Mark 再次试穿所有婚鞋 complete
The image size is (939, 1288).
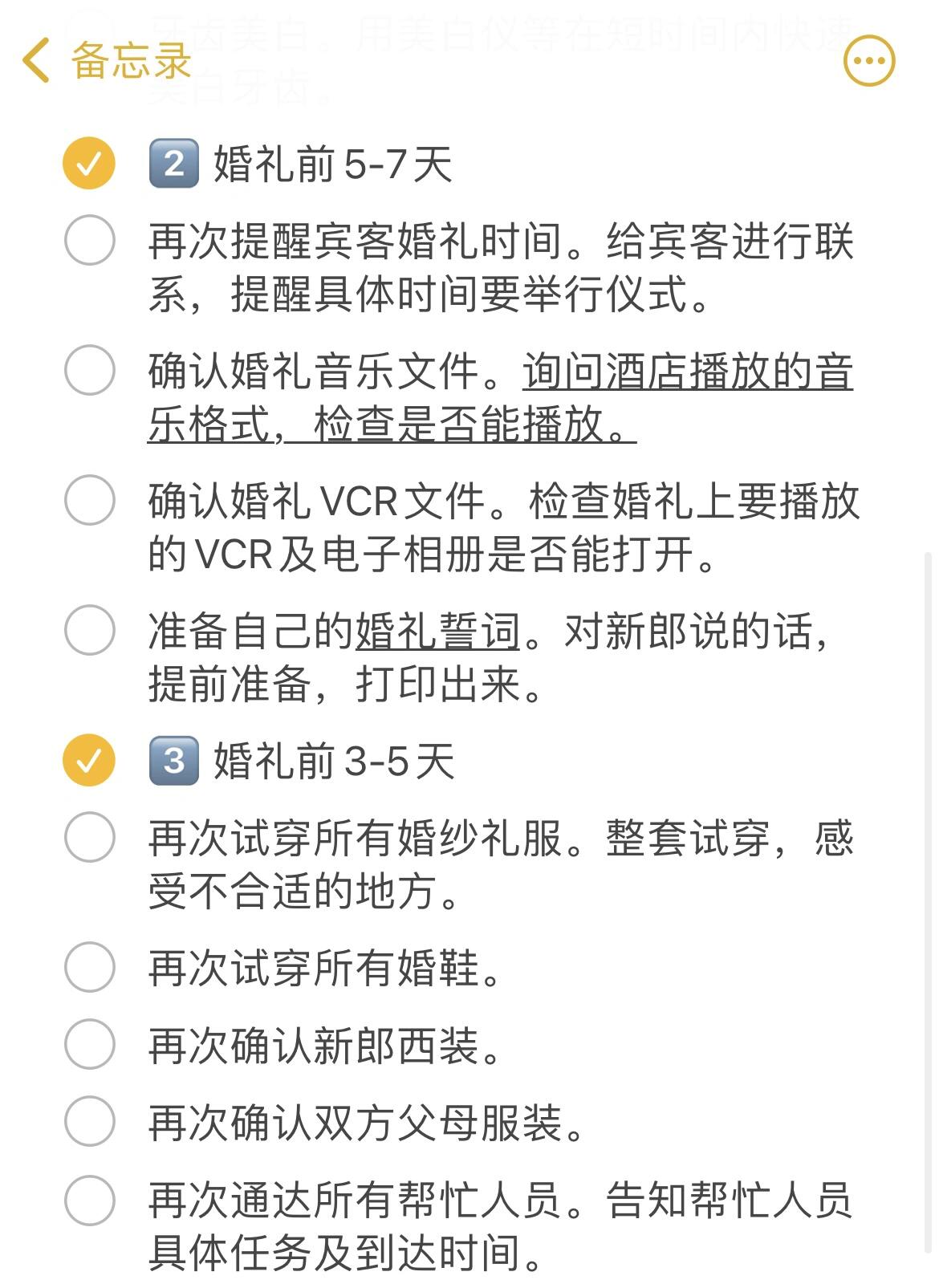tap(89, 967)
